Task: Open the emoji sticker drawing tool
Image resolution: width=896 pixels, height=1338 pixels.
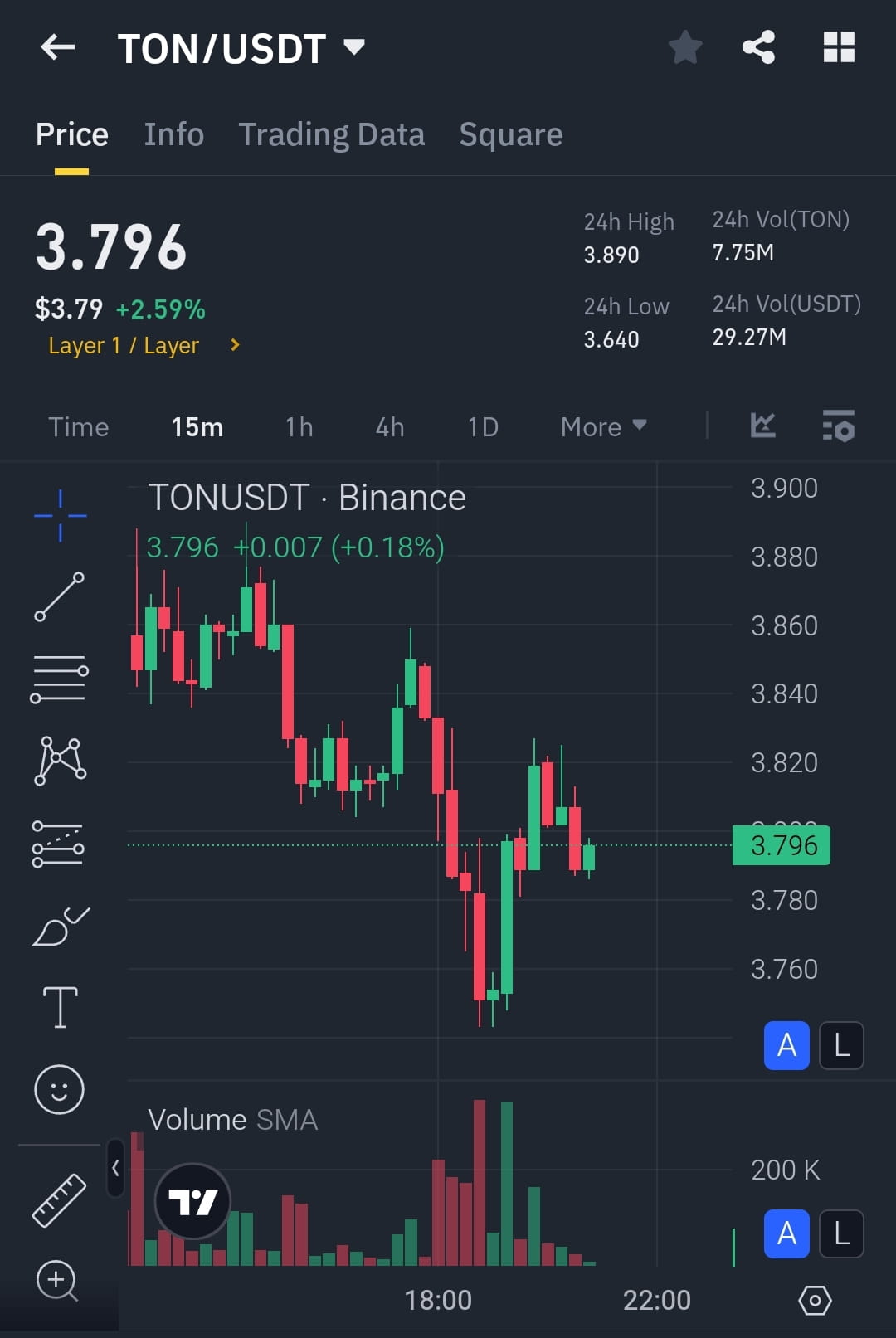Action: pos(59,1091)
